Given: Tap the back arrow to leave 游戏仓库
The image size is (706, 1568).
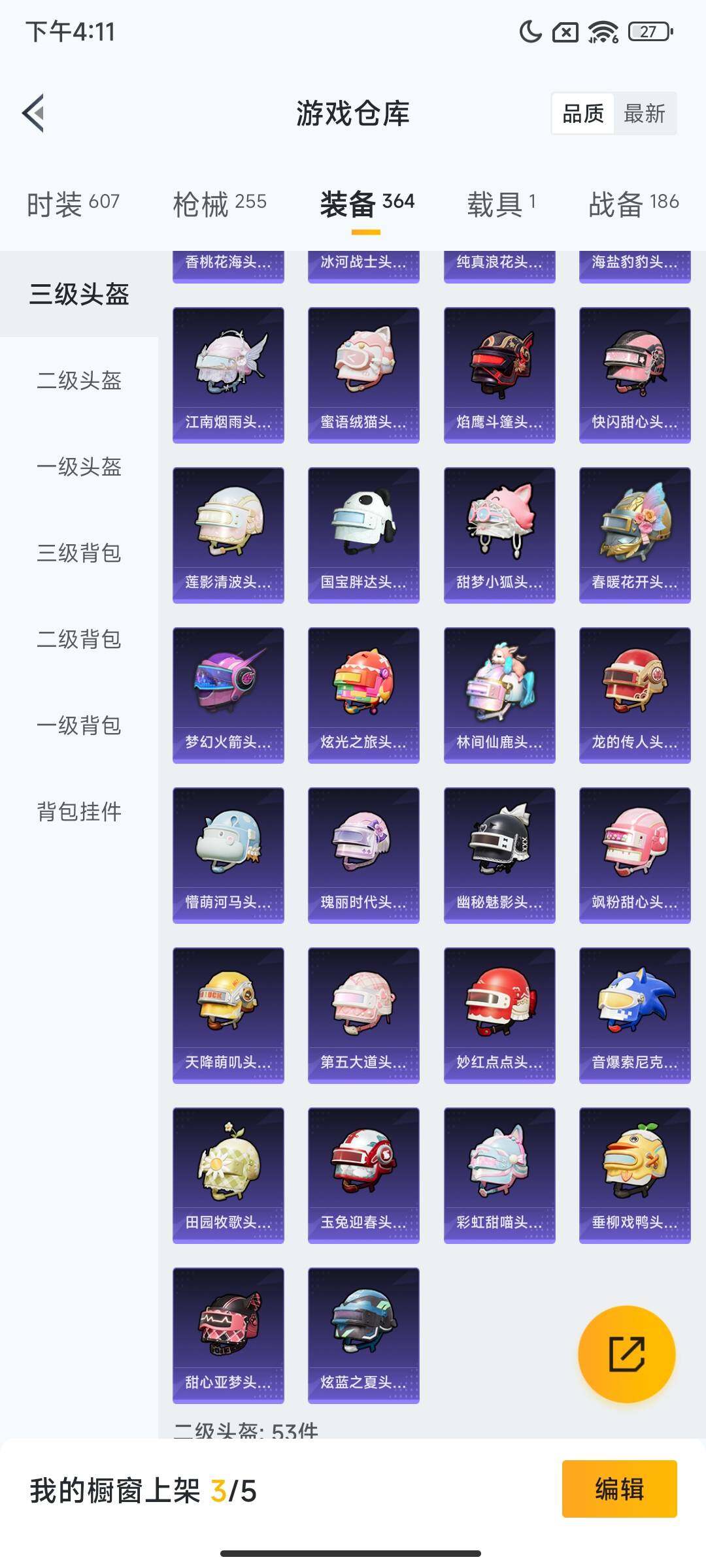Looking at the screenshot, I should click(33, 112).
